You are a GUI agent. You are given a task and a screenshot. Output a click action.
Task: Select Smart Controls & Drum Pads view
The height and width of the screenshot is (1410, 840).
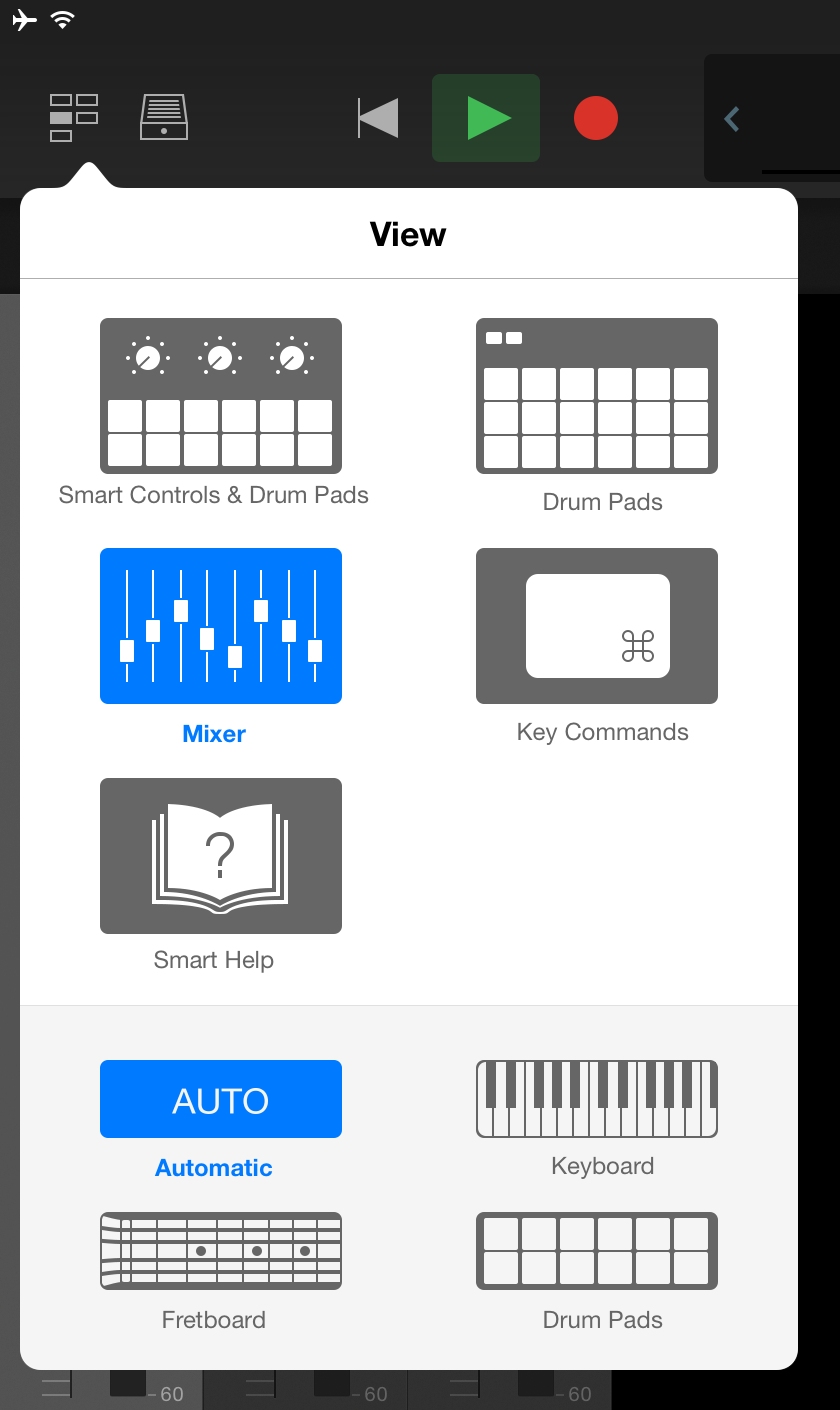[221, 396]
